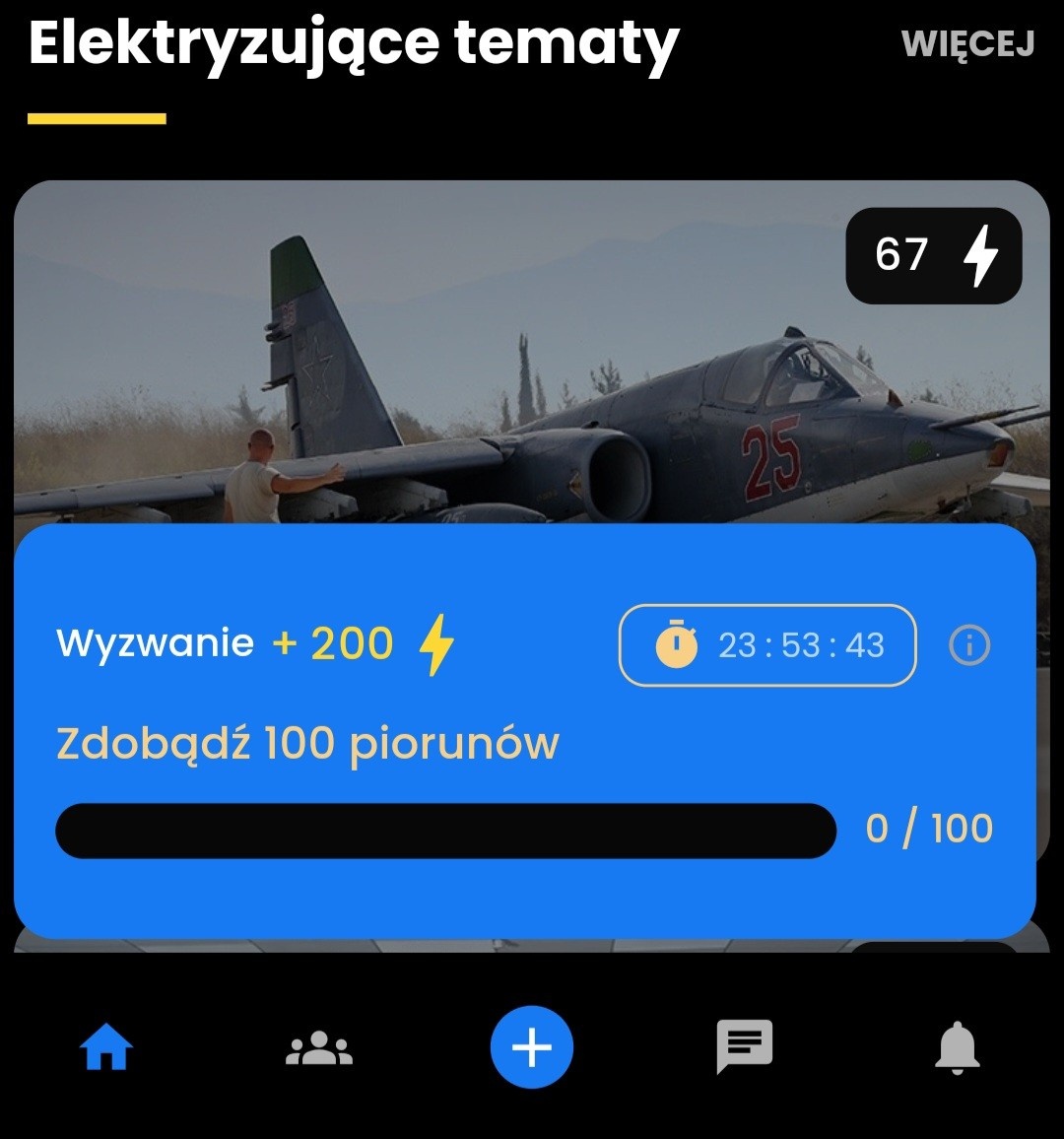1064x1139 pixels.
Task: Open the home icon in bottom navigation
Action: point(106,1046)
